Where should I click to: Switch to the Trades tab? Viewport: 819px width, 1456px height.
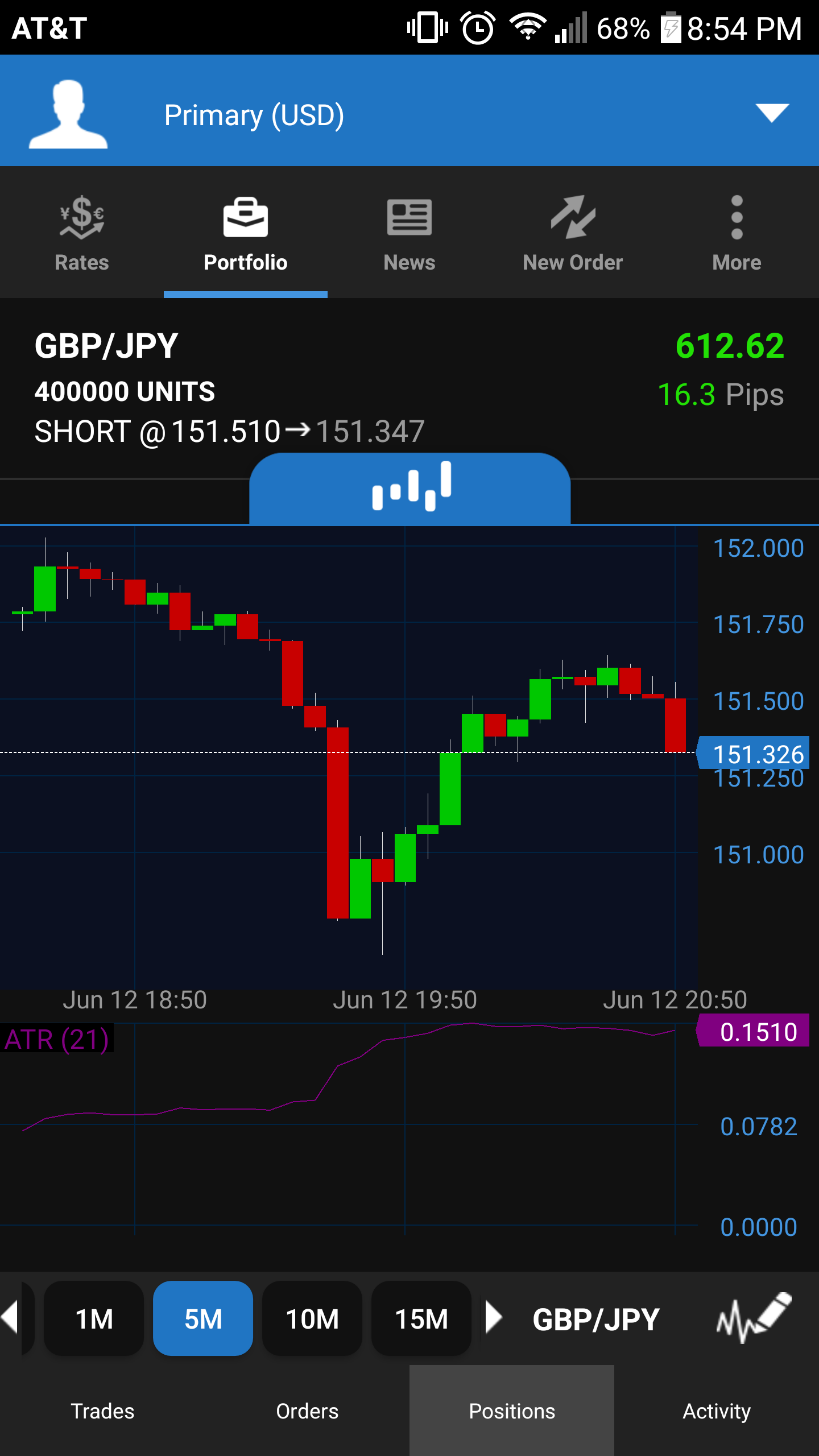102,1411
